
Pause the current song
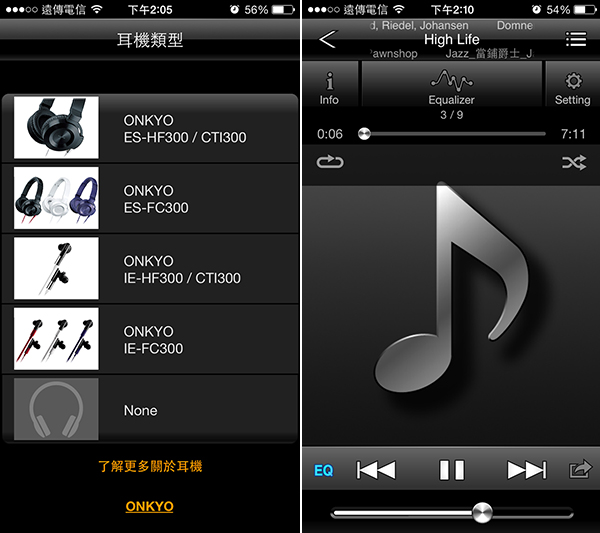point(451,470)
